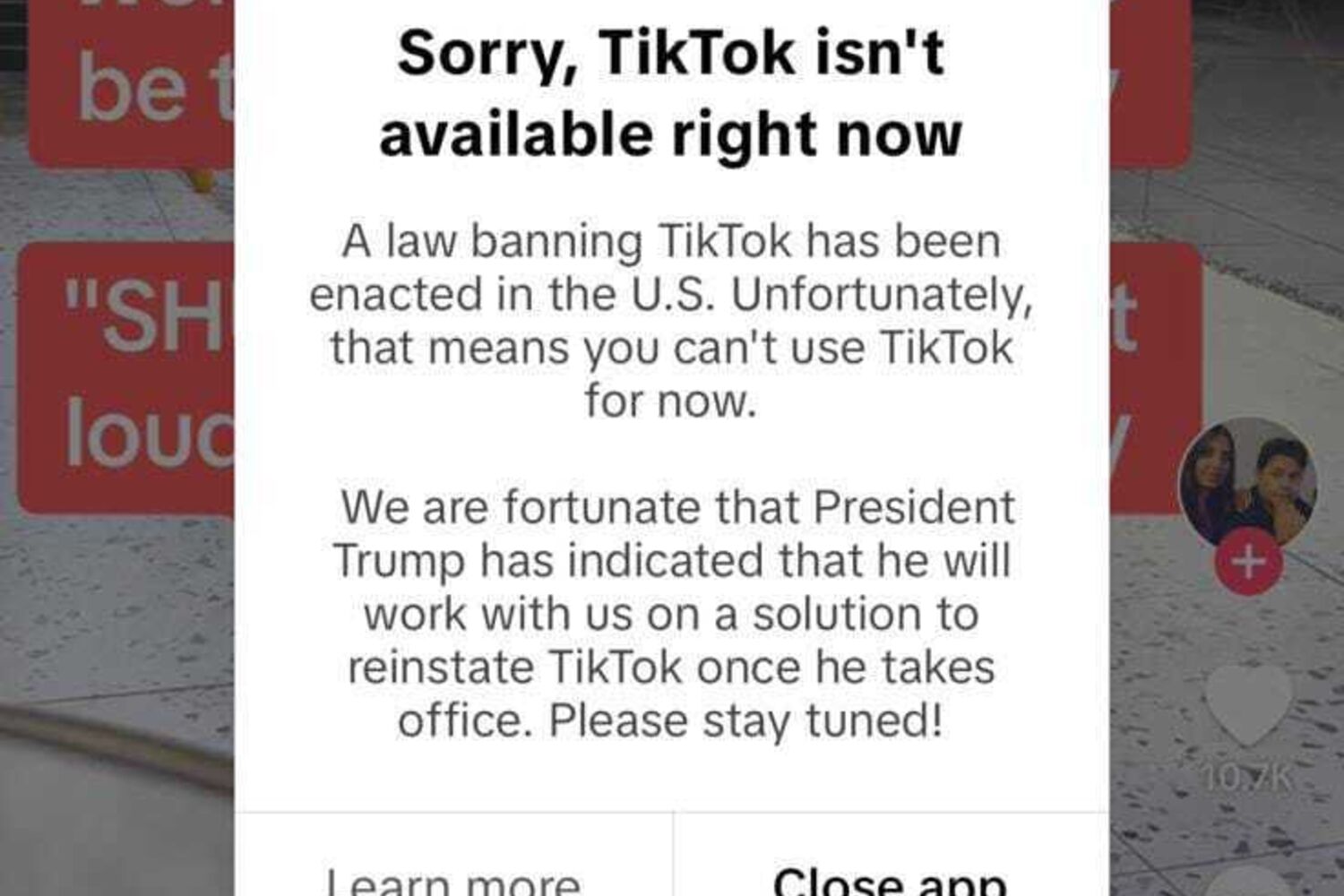
Task: Follow the creator with the plus icon
Action: tap(1248, 562)
